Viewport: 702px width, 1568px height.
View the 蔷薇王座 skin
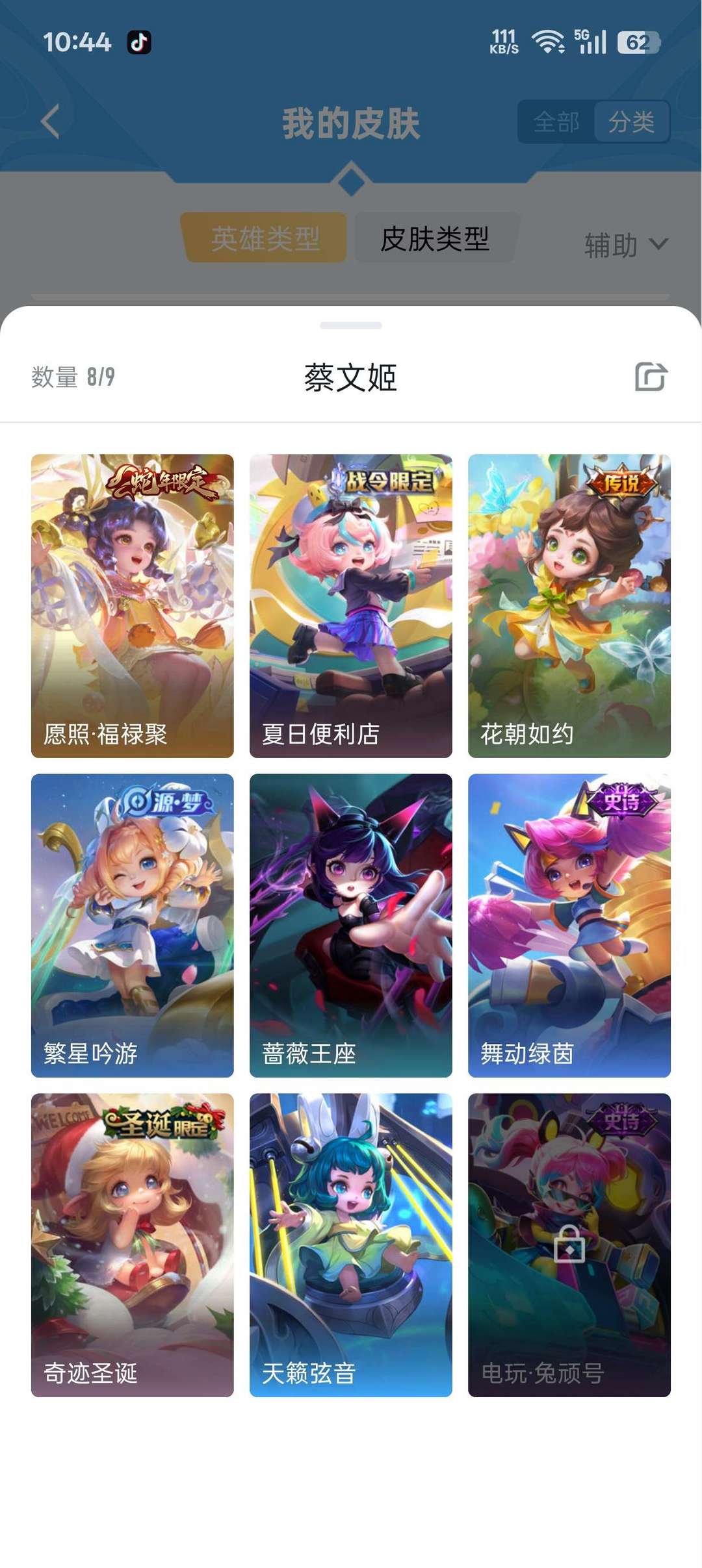(351, 925)
